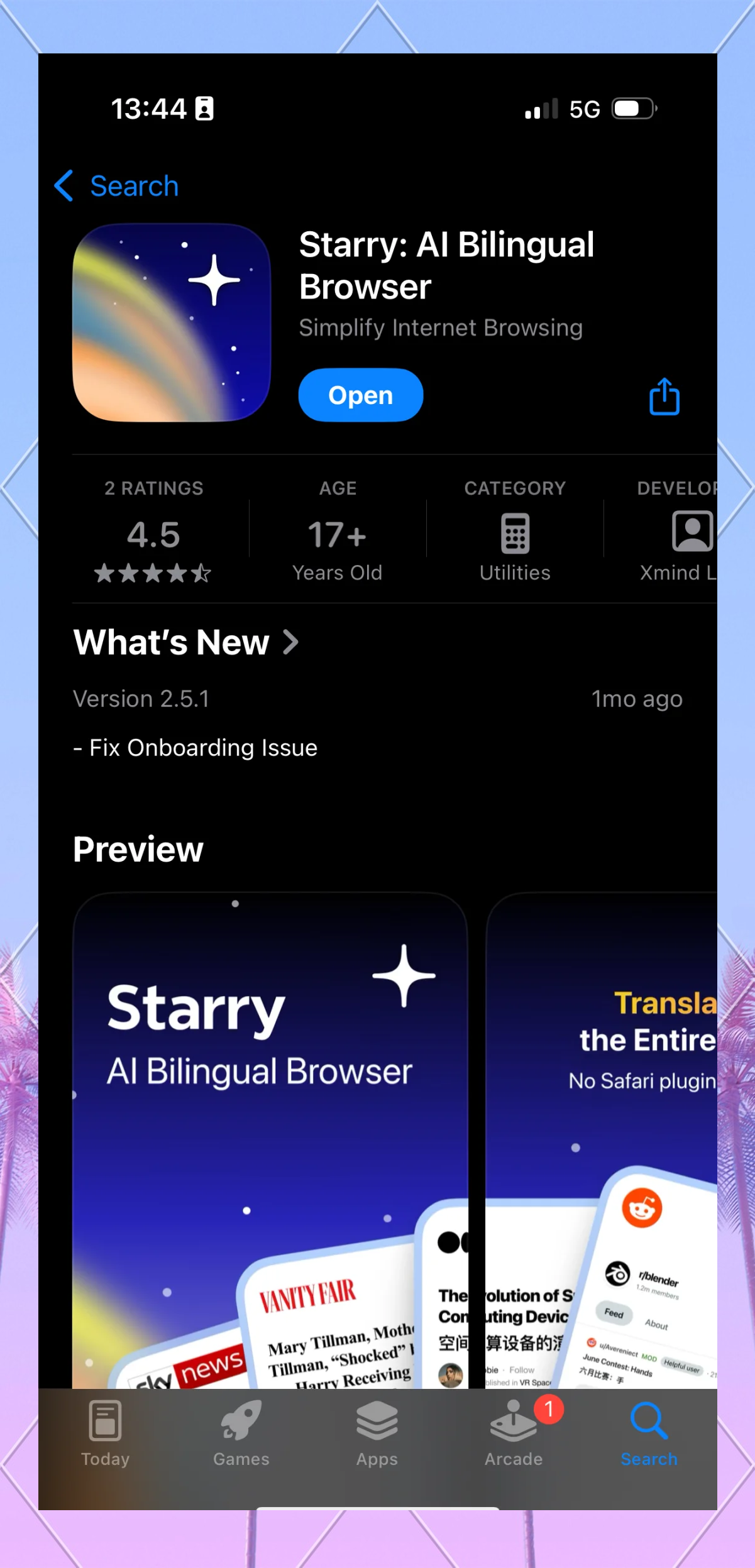Viewport: 755px width, 1568px height.
Task: Go back to Search
Action: [x=116, y=186]
